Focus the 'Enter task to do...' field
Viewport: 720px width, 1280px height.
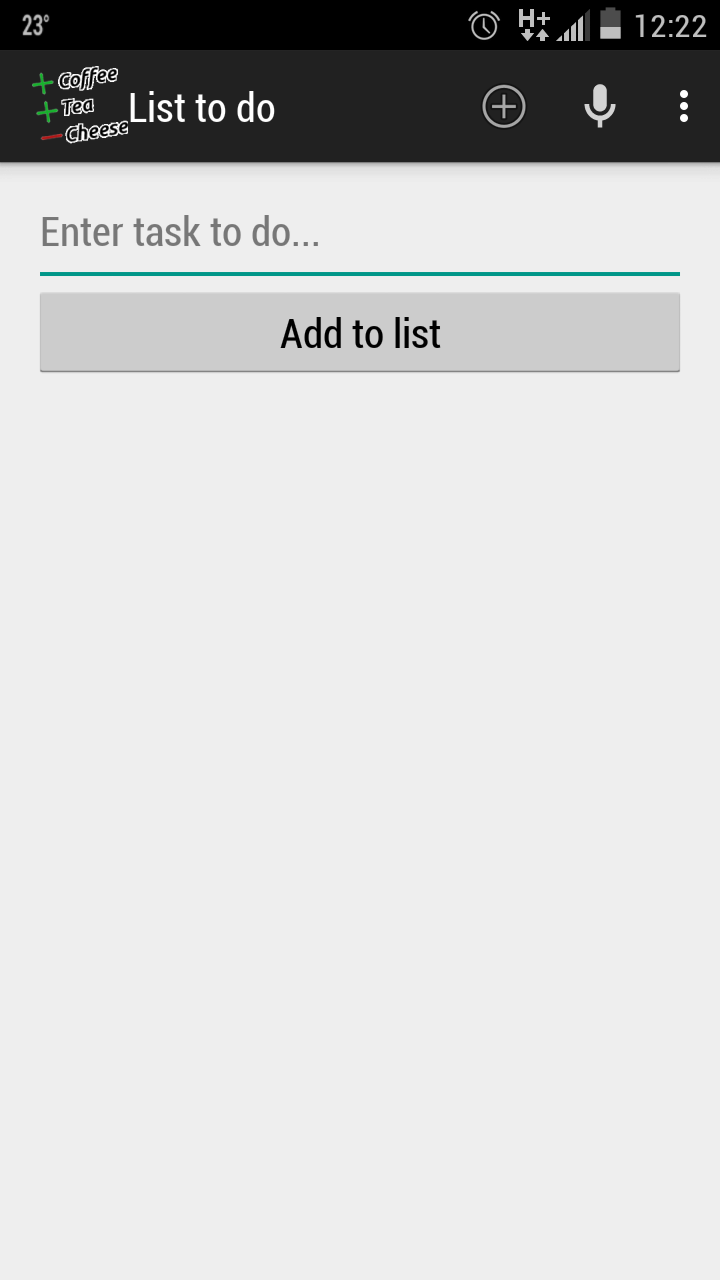[359, 233]
